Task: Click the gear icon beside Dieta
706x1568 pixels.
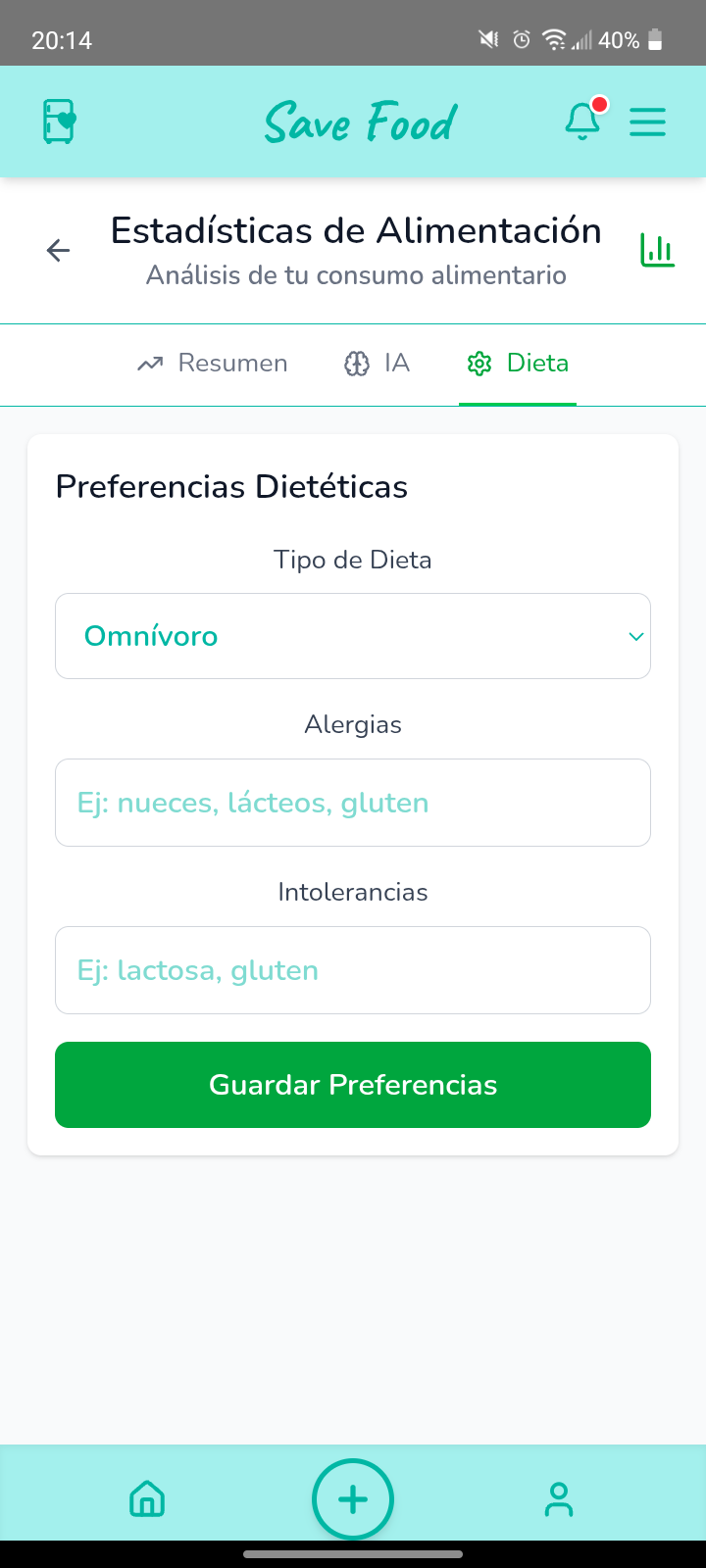Action: pos(479,364)
